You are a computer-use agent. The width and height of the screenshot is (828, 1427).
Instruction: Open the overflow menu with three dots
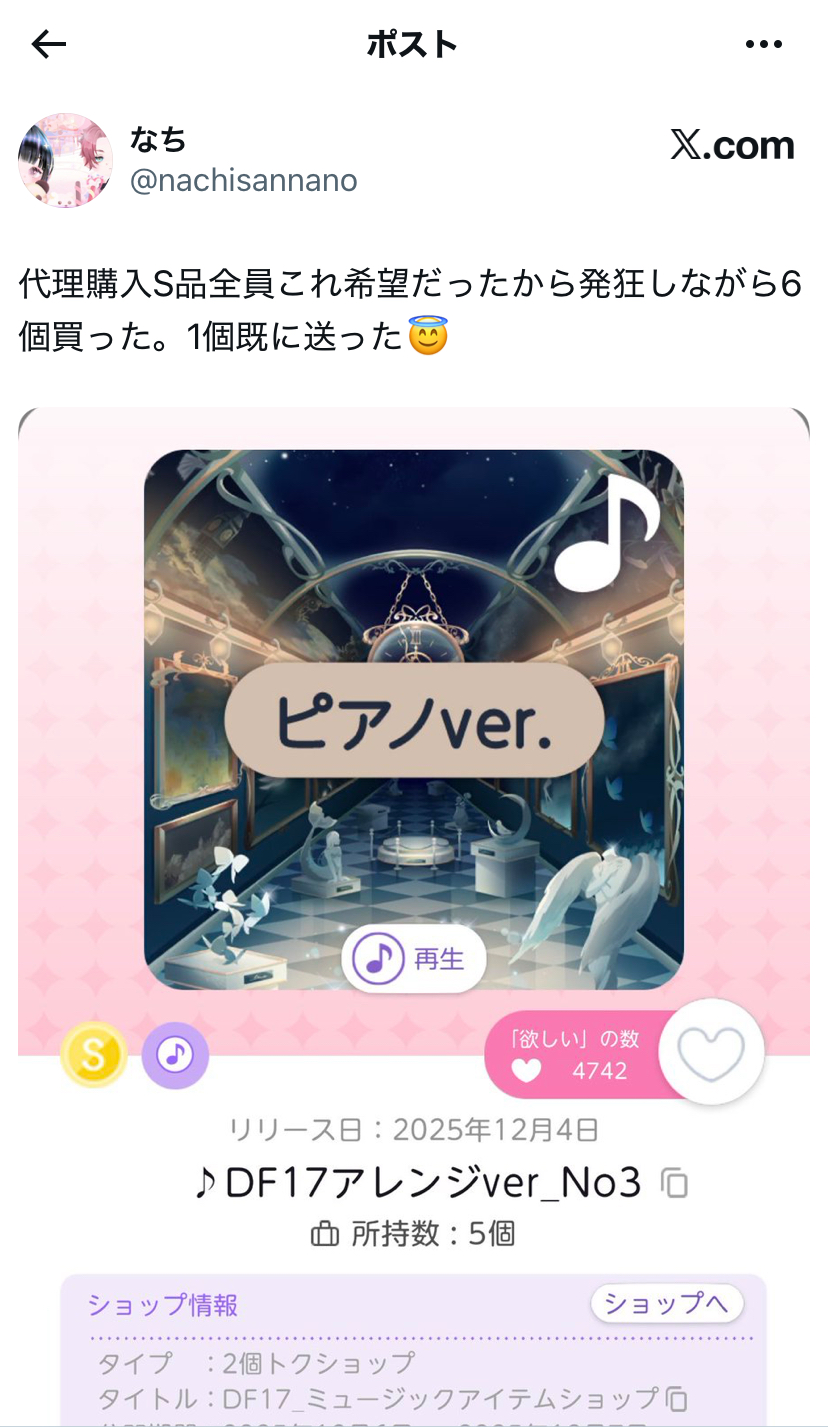(x=764, y=44)
